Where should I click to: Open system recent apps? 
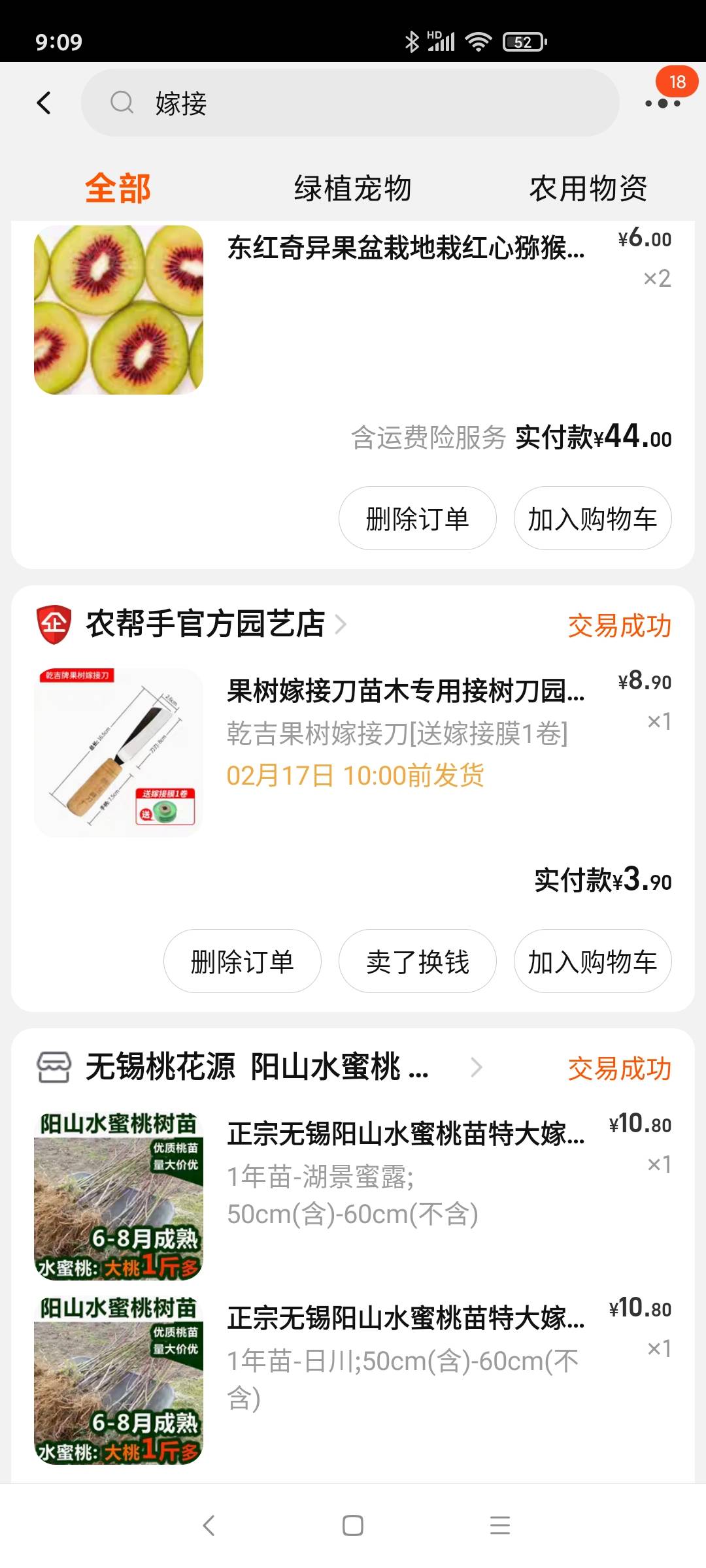coord(500,1526)
